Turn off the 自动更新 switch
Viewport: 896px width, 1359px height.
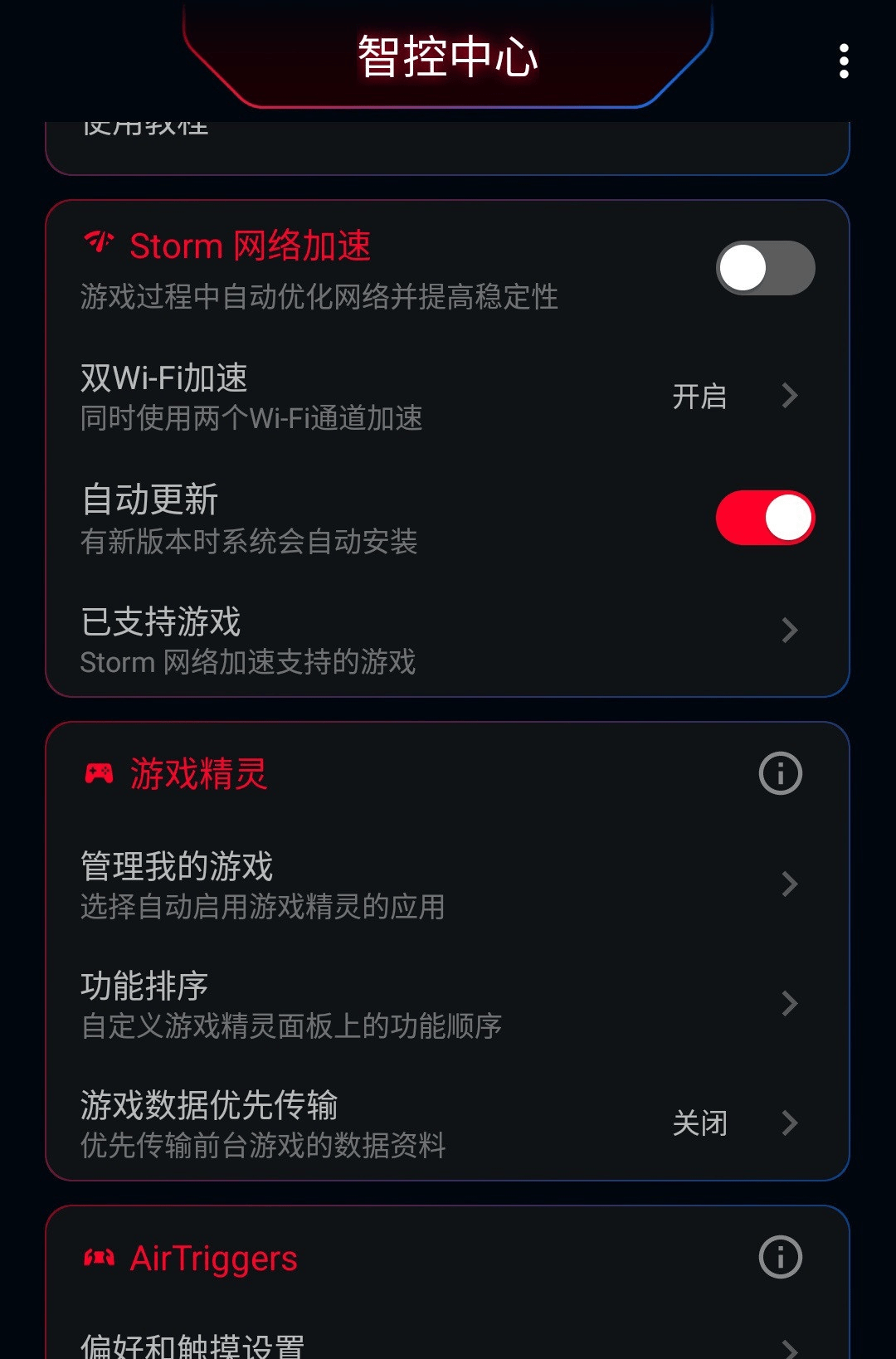765,518
